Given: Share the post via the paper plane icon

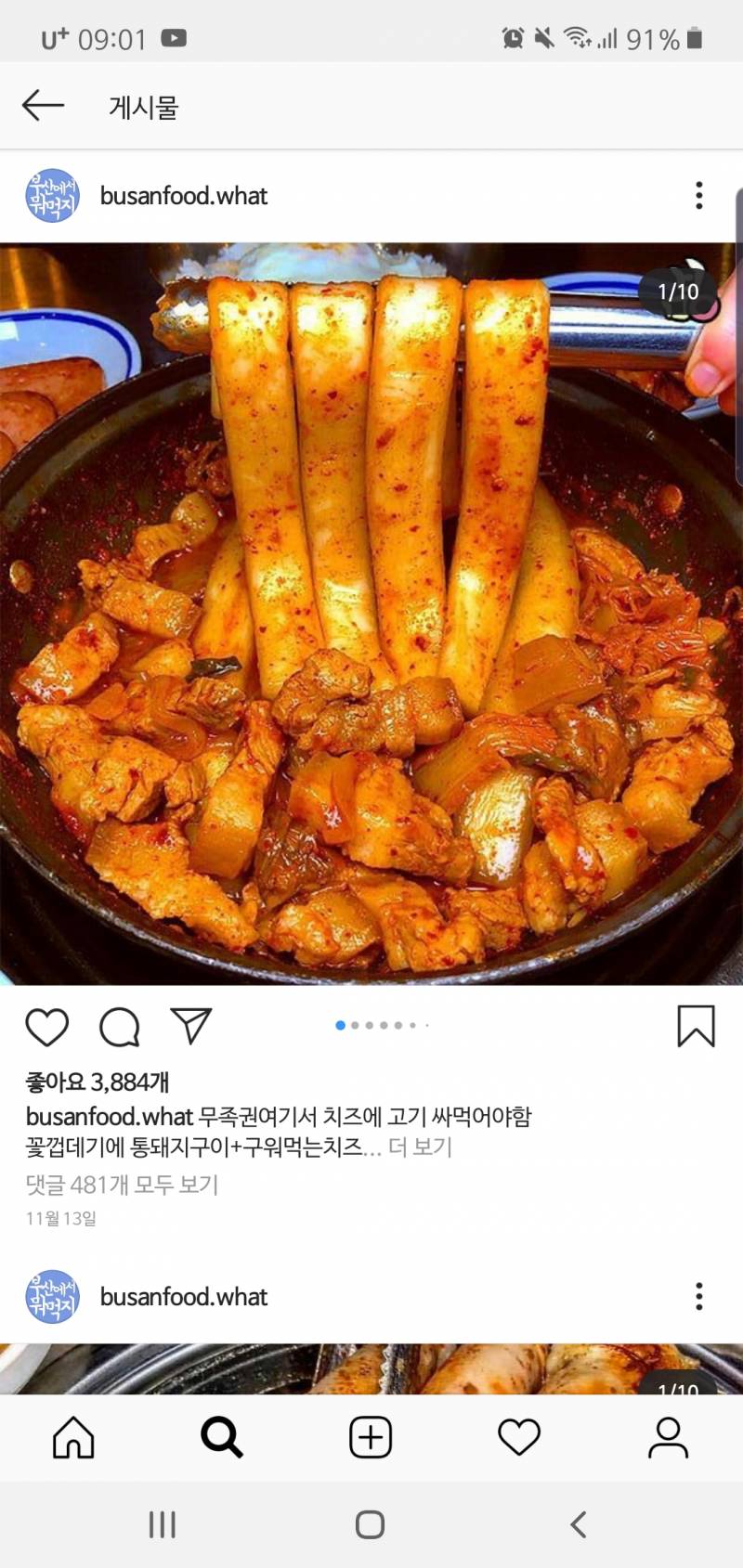Looking at the screenshot, I should click(190, 1024).
